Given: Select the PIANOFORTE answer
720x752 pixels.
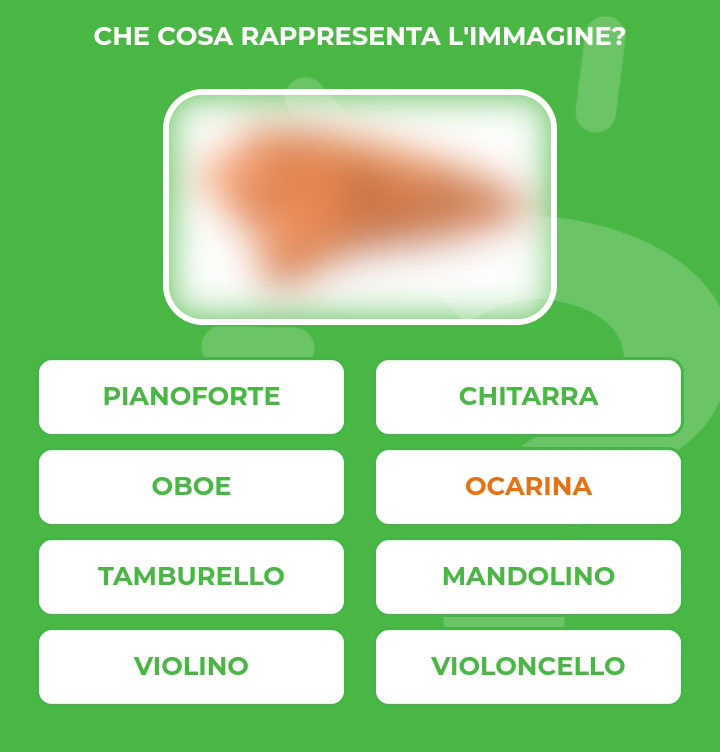Looking at the screenshot, I should [x=191, y=397].
